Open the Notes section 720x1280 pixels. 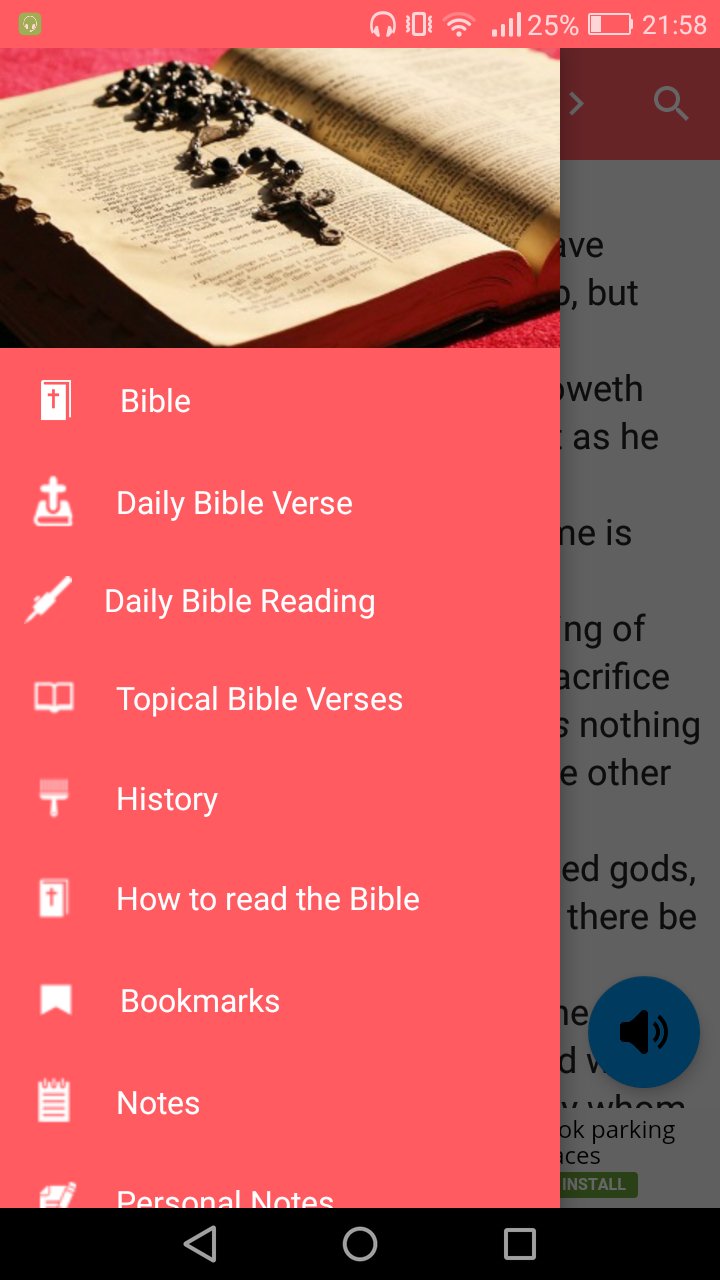coord(158,1103)
